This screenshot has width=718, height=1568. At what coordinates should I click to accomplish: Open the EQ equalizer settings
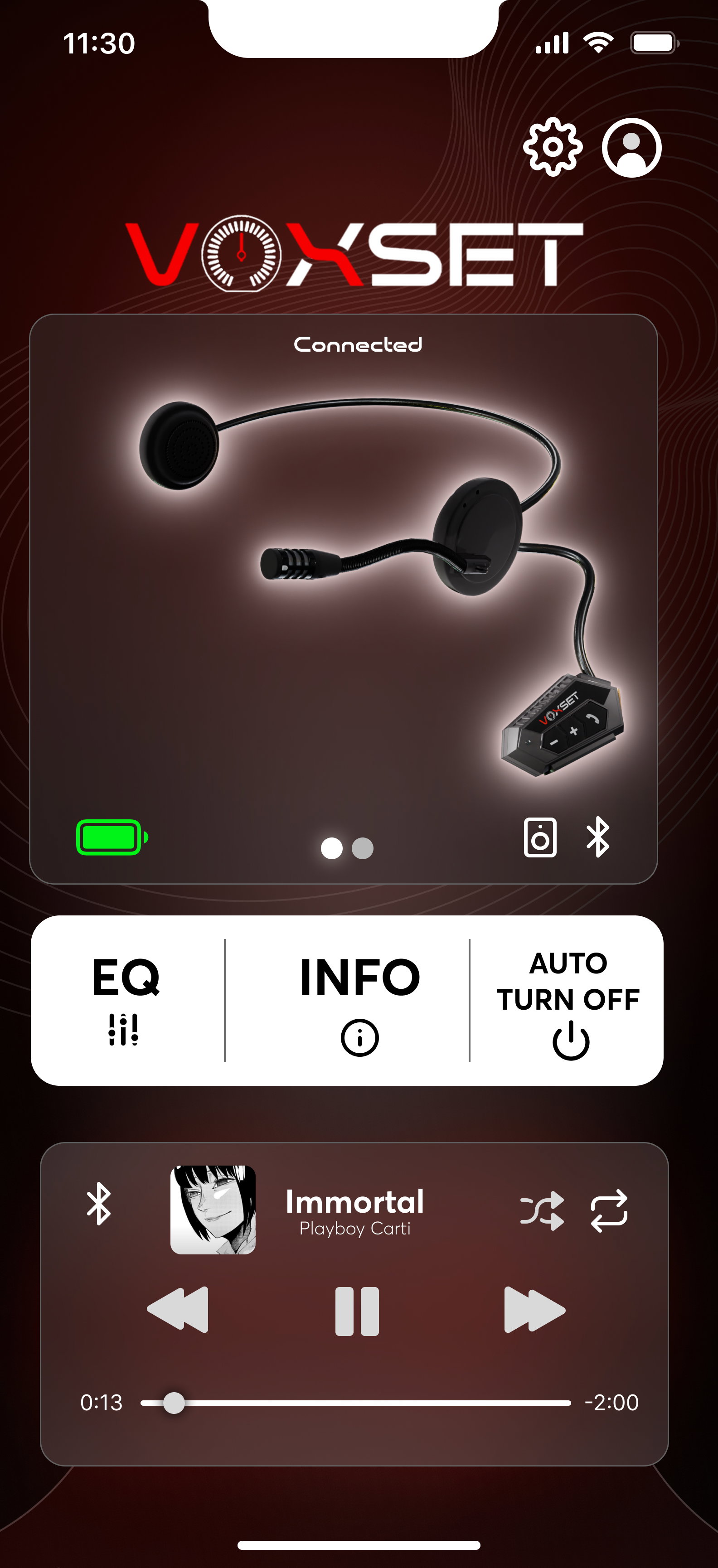coord(126,1000)
